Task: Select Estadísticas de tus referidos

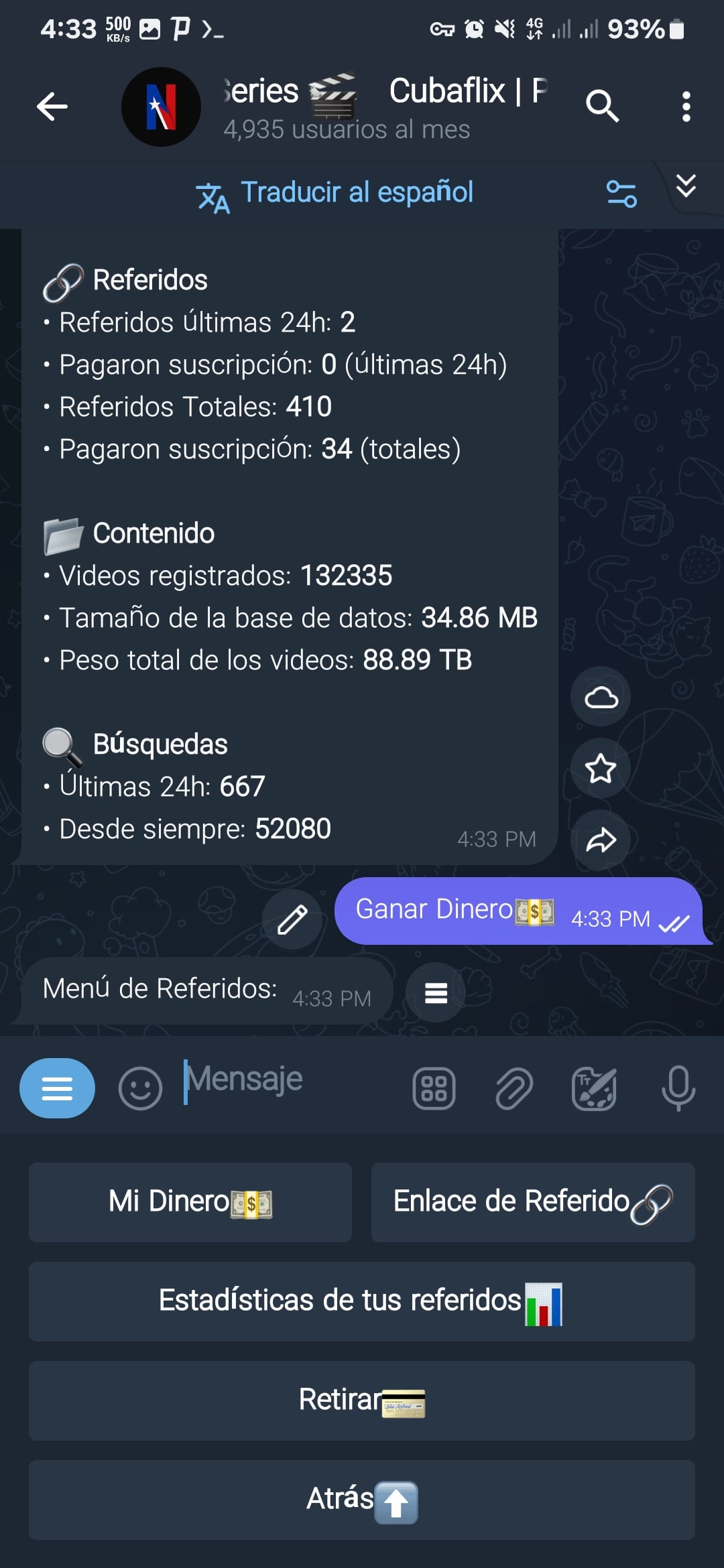Action: coord(362,1301)
